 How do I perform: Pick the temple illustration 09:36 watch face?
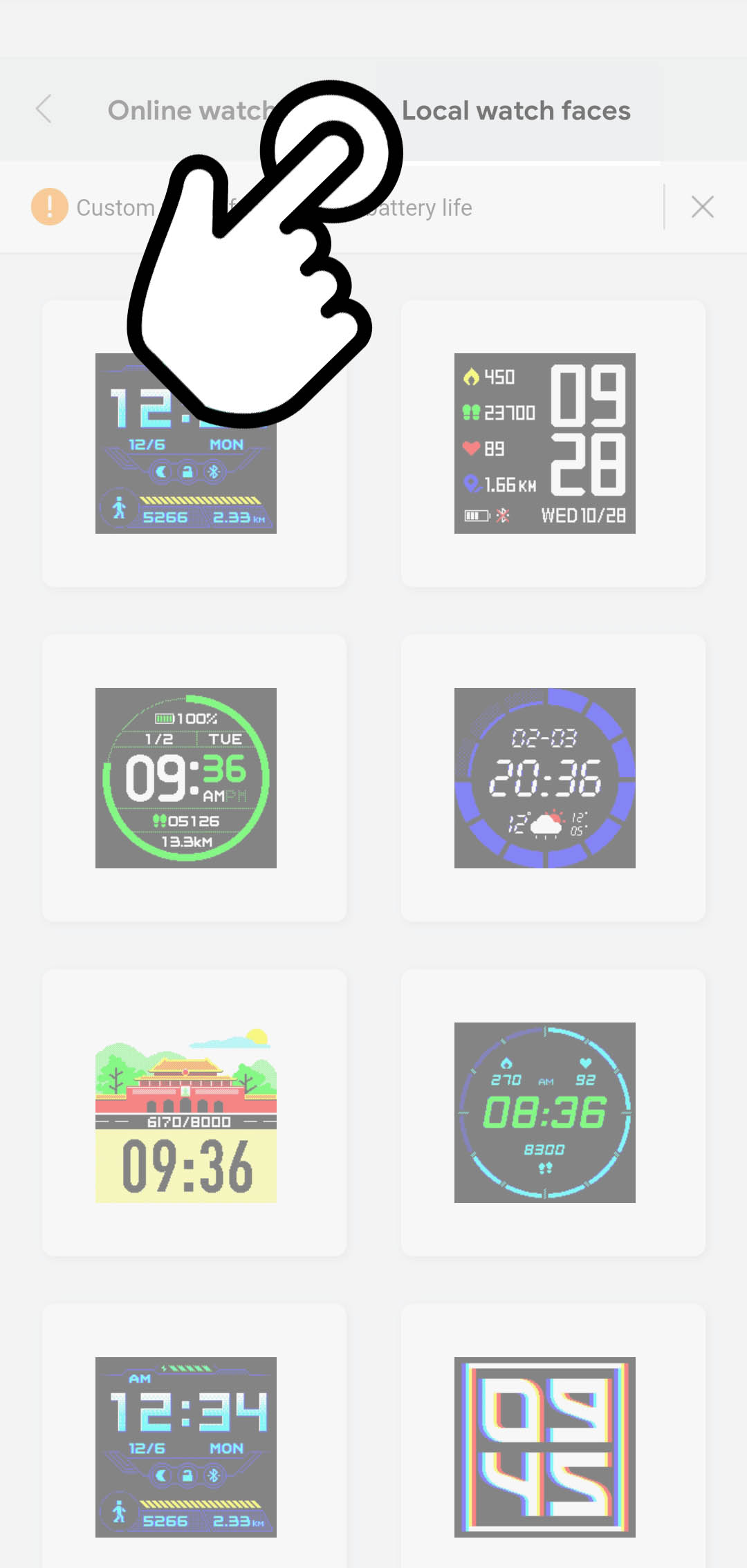pyautogui.click(x=186, y=1112)
